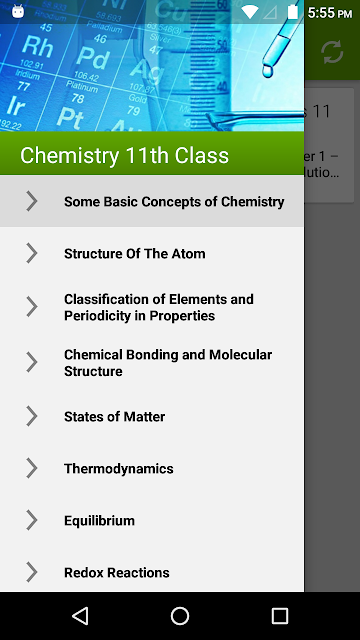The width and height of the screenshot is (360, 640).
Task: Select the Thermodynamics chapter
Action: 152,469
